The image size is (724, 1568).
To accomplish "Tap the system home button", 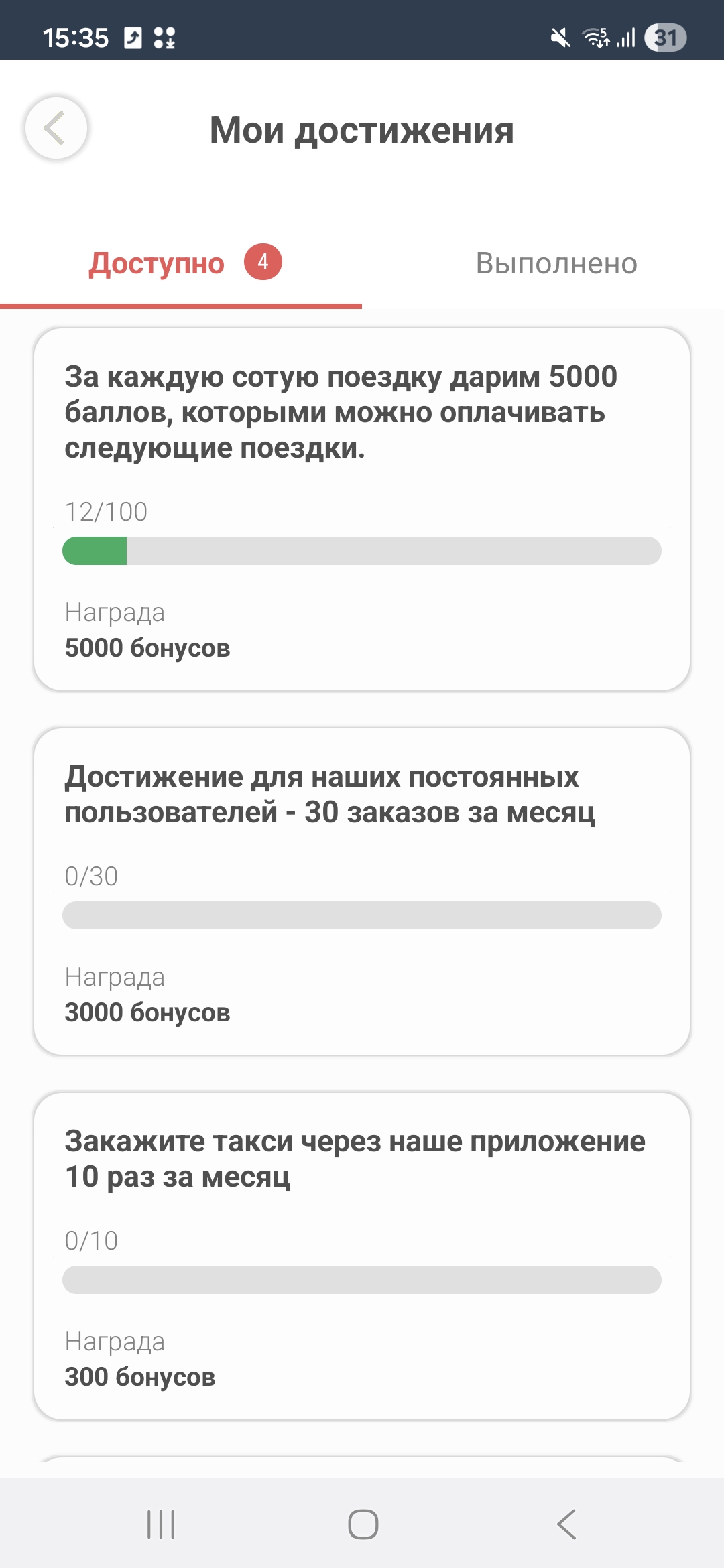I will (363, 1524).
